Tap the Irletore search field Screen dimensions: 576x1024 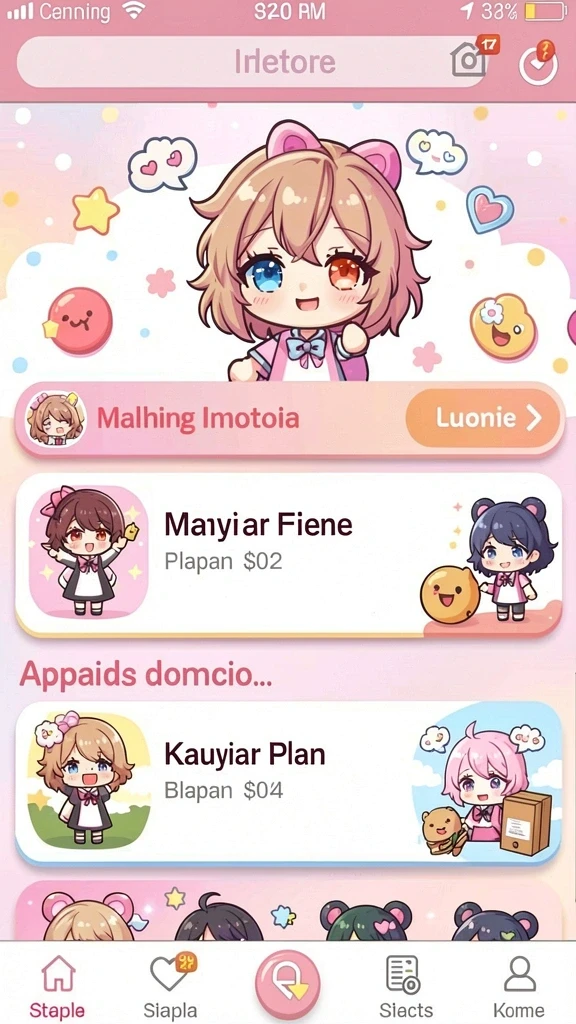tap(251, 62)
